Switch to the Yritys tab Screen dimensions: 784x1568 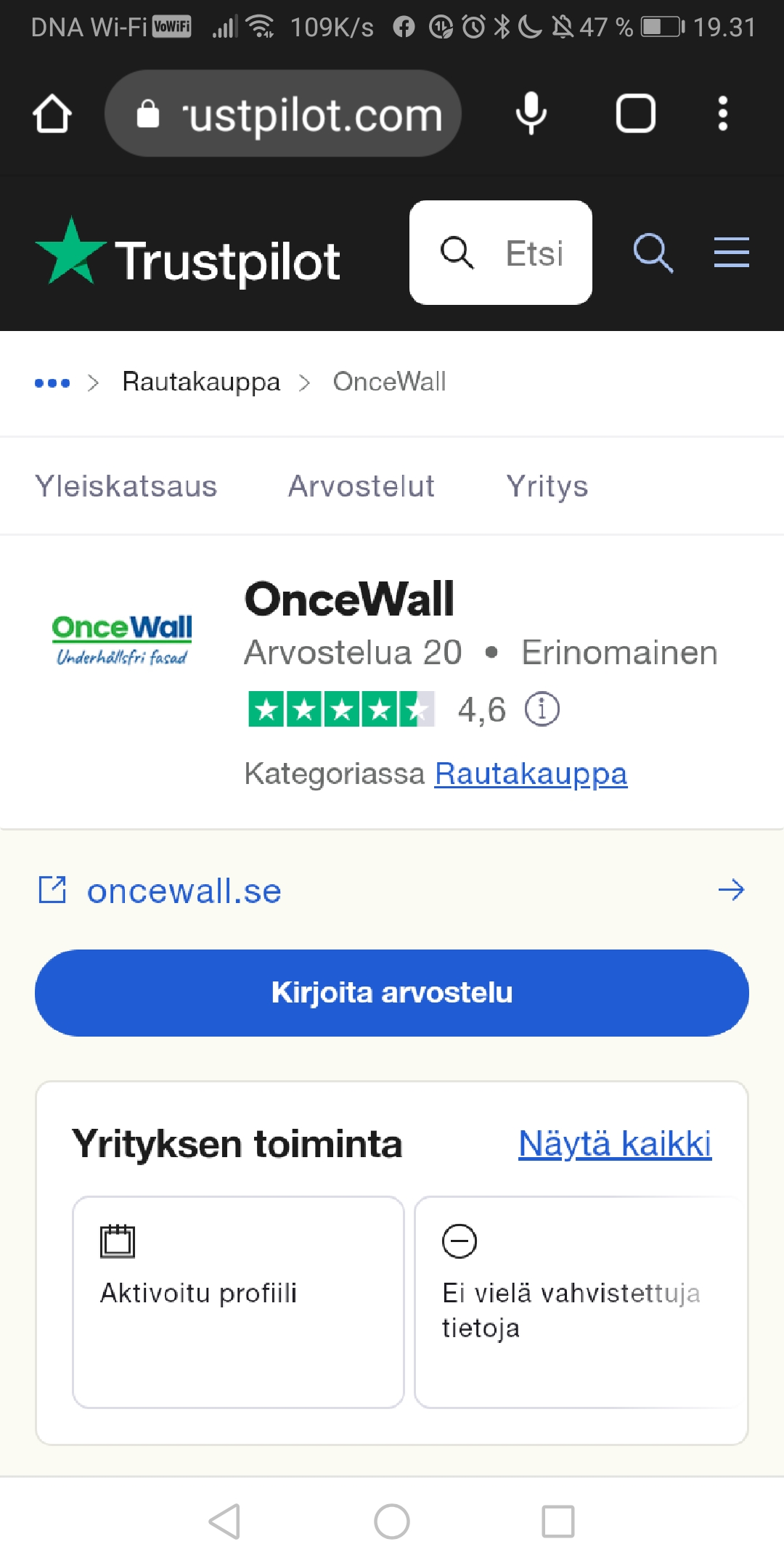point(547,486)
